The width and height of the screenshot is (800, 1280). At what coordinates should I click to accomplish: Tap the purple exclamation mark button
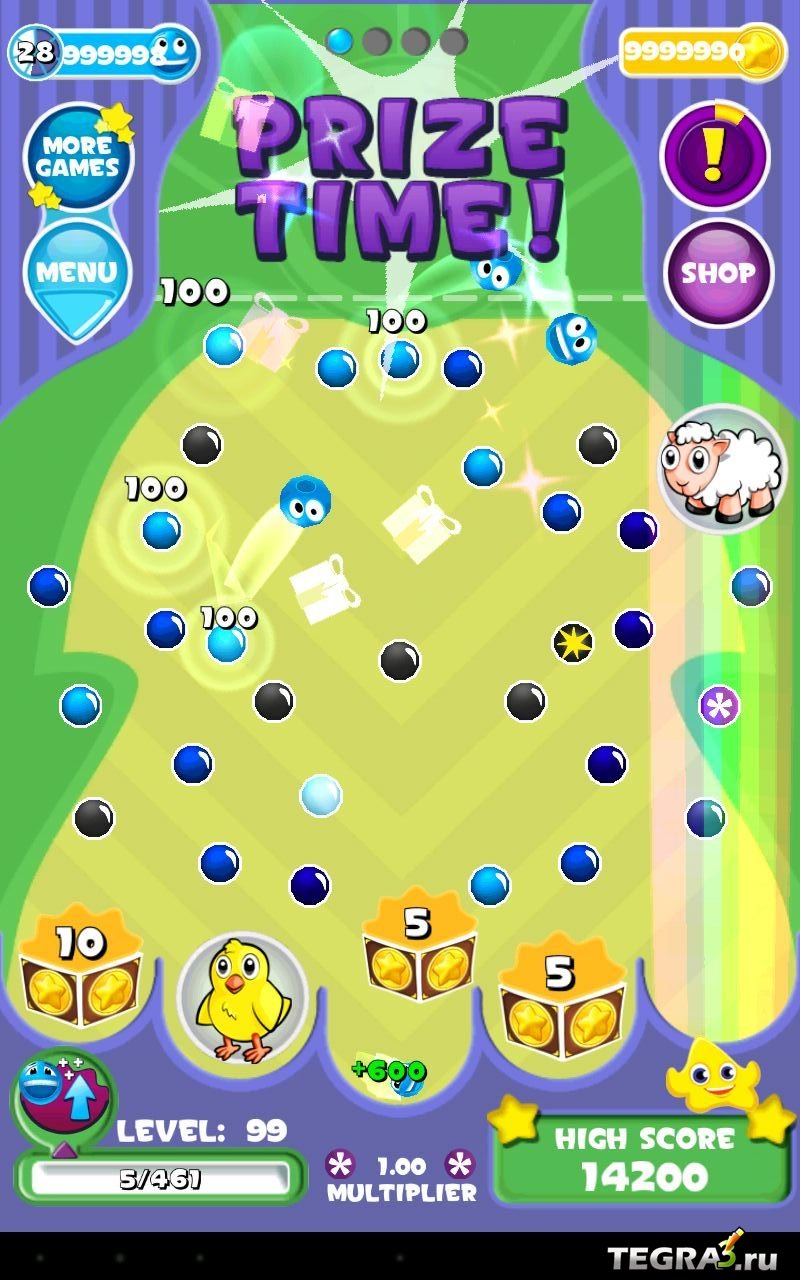[x=715, y=155]
